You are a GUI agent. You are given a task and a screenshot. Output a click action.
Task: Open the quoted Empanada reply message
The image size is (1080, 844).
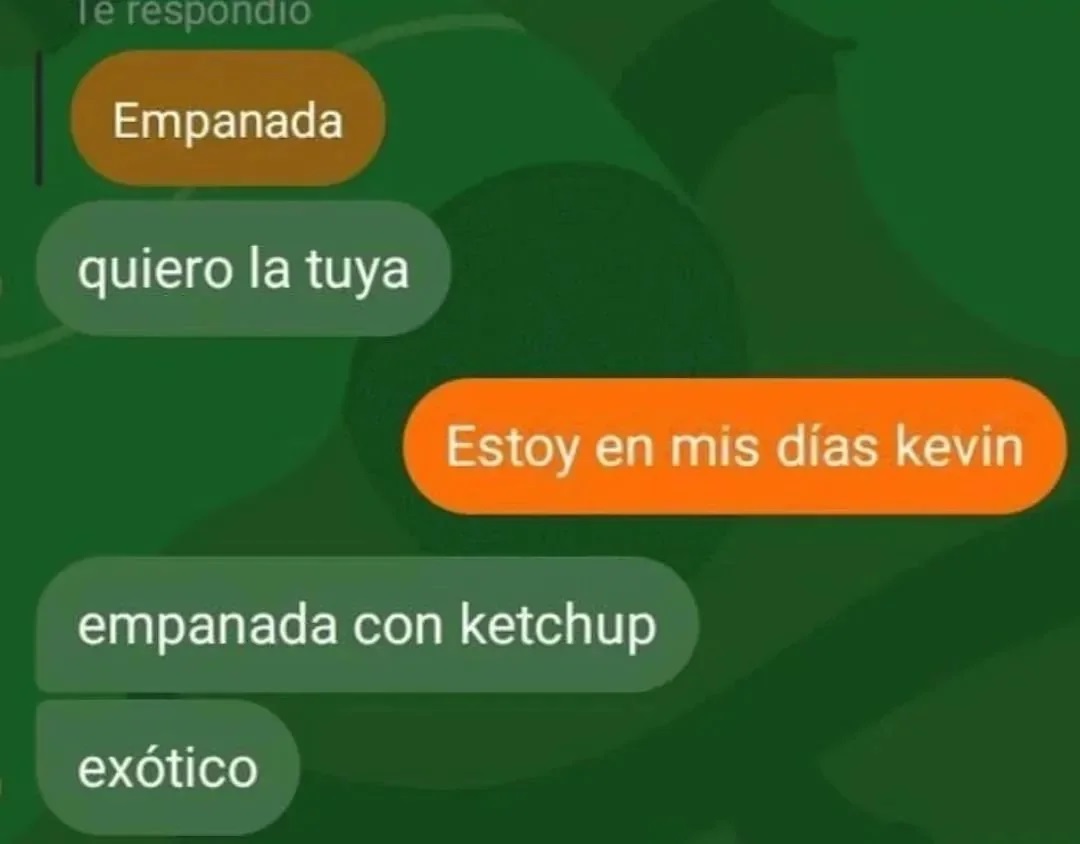227,120
